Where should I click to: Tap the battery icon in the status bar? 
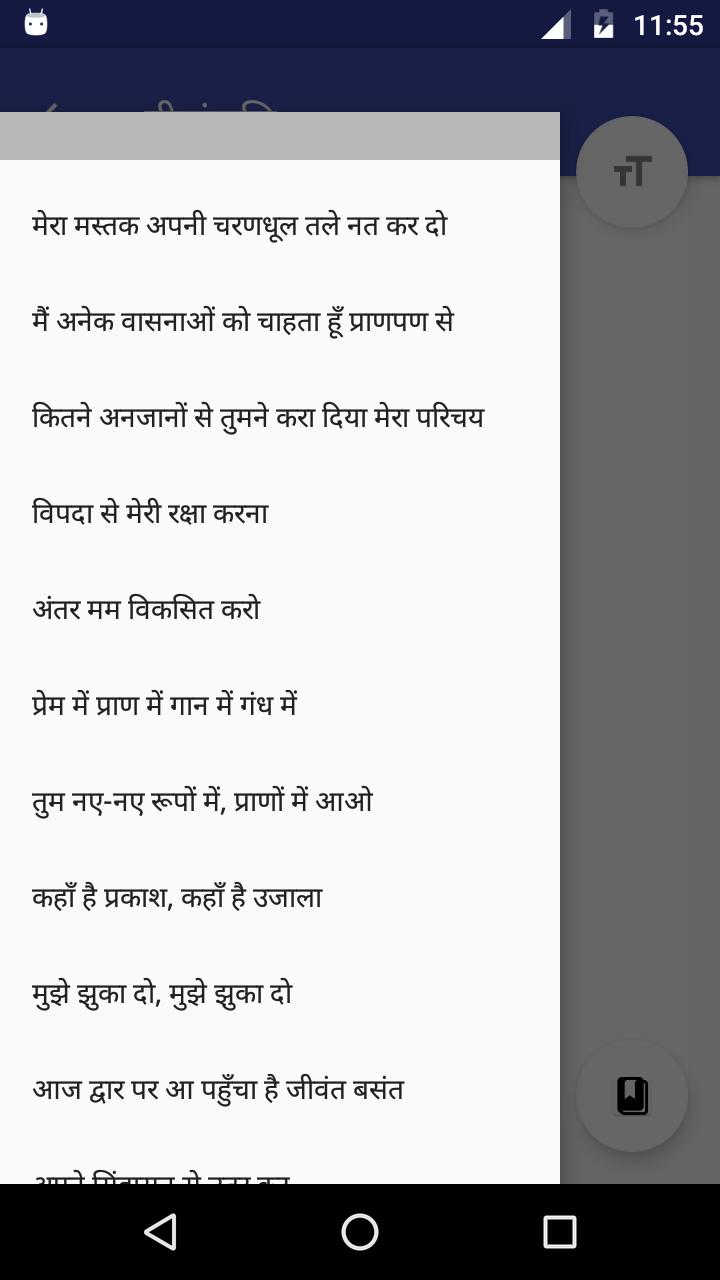coord(605,24)
